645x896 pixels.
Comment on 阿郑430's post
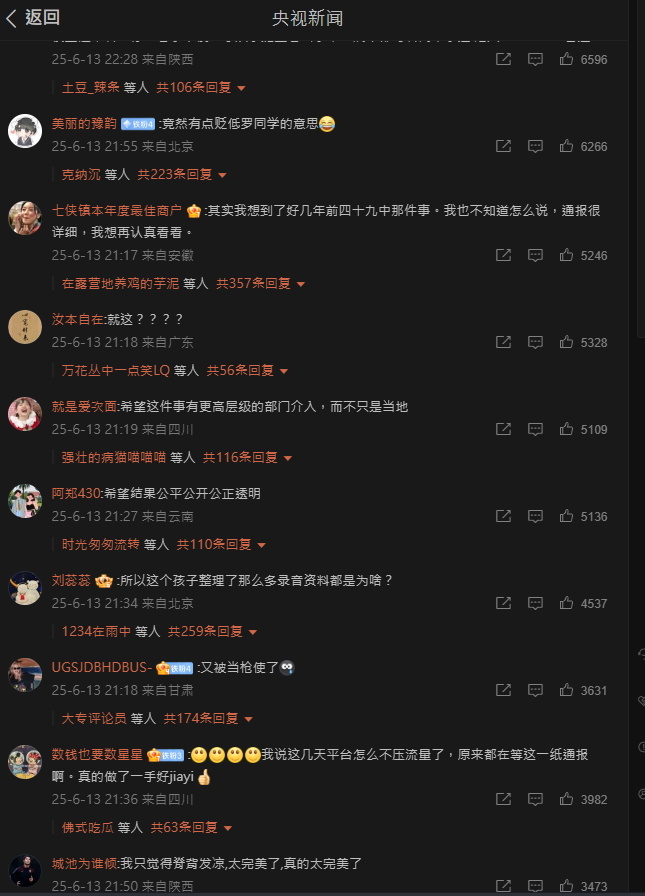[535, 516]
